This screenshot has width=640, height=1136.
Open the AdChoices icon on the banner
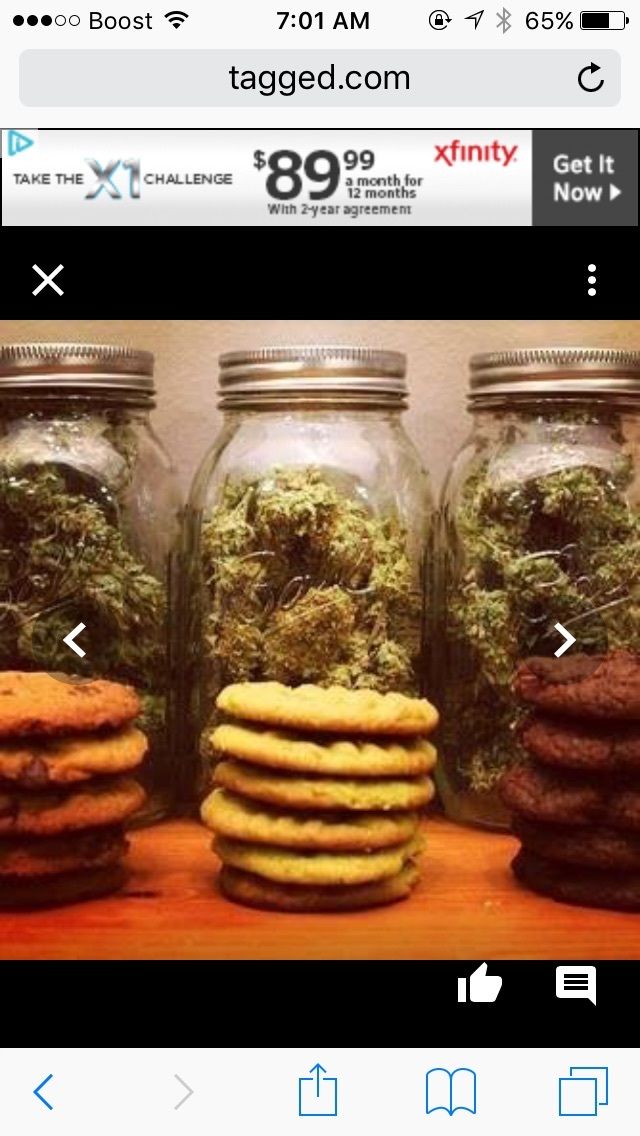[x=20, y=143]
